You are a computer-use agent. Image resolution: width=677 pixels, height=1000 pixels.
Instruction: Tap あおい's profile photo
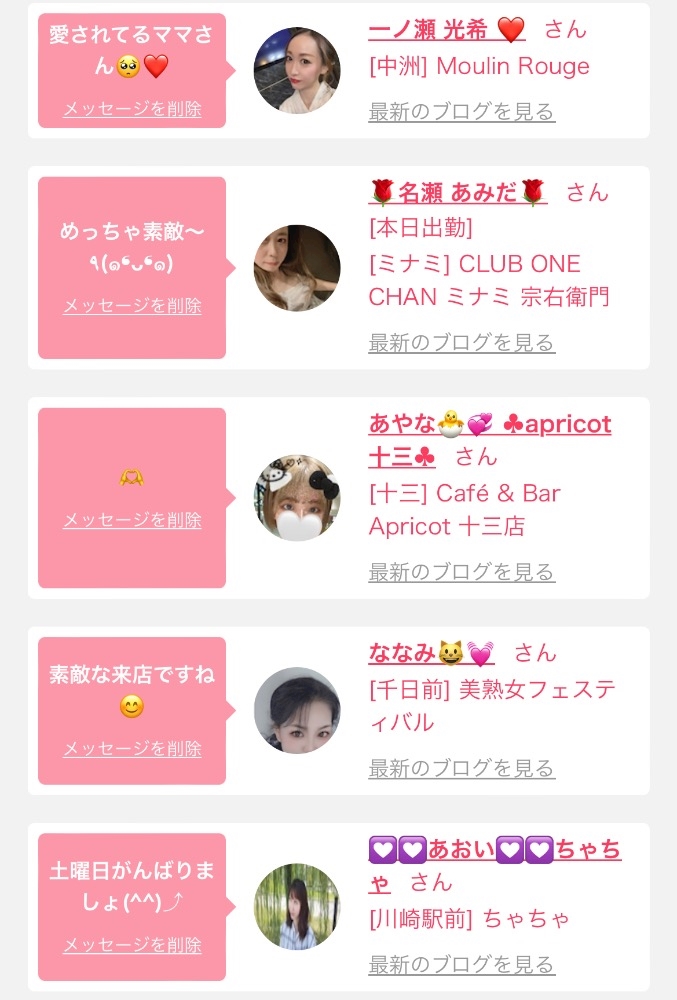(x=297, y=906)
